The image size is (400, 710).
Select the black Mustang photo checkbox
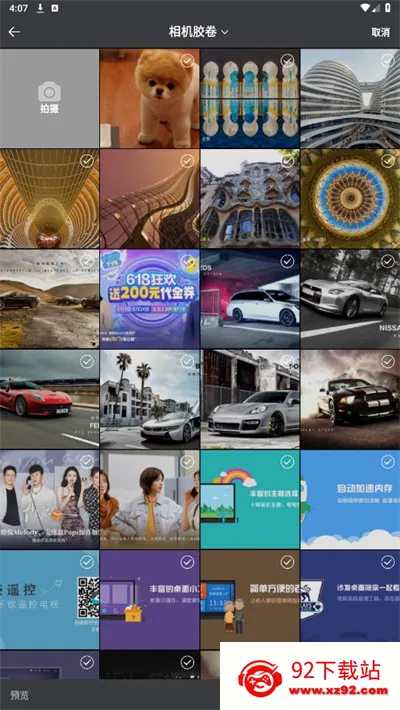point(387,361)
